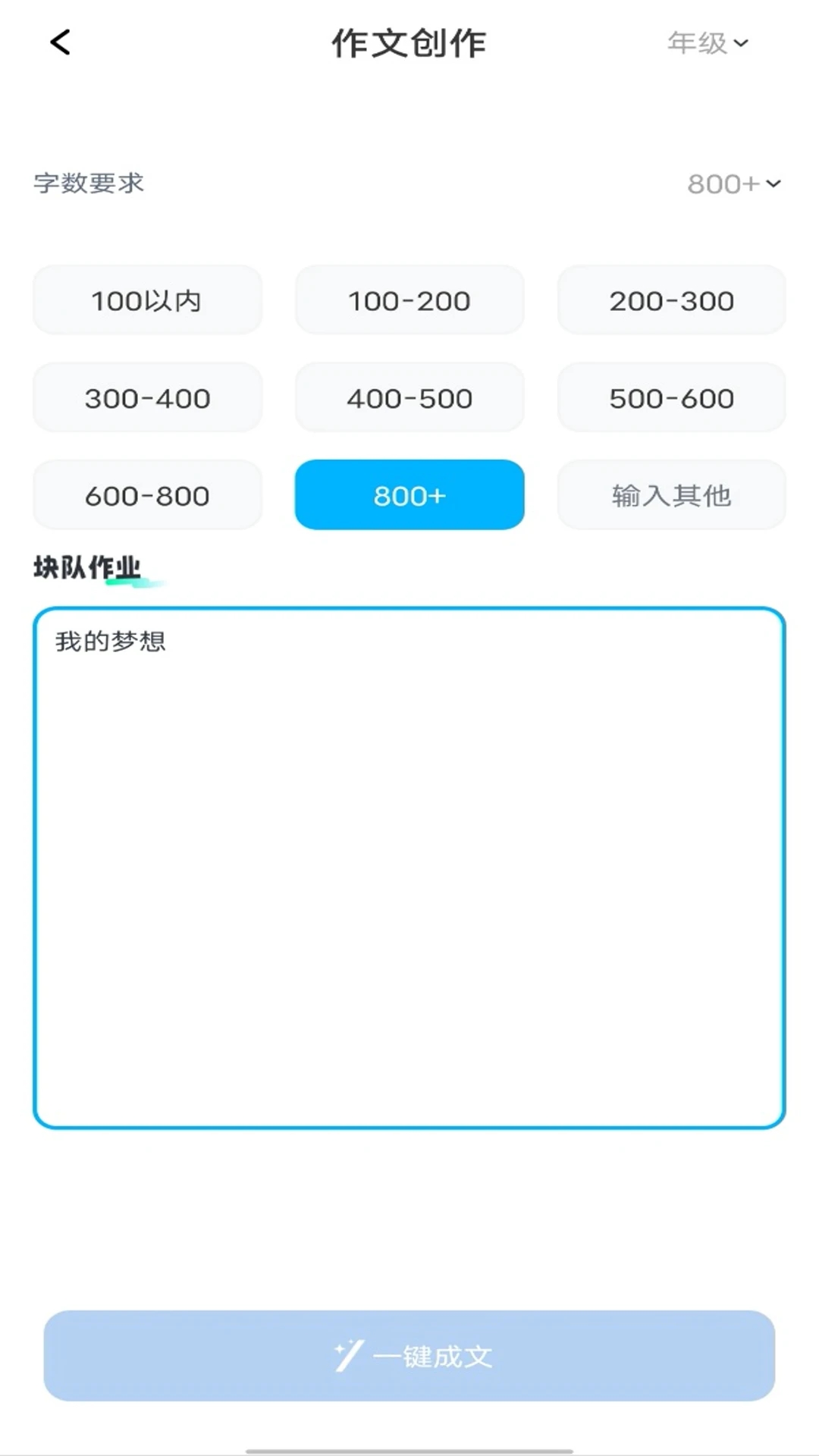The width and height of the screenshot is (819, 1456).
Task: Open the 年级 dropdown
Action: point(708,43)
